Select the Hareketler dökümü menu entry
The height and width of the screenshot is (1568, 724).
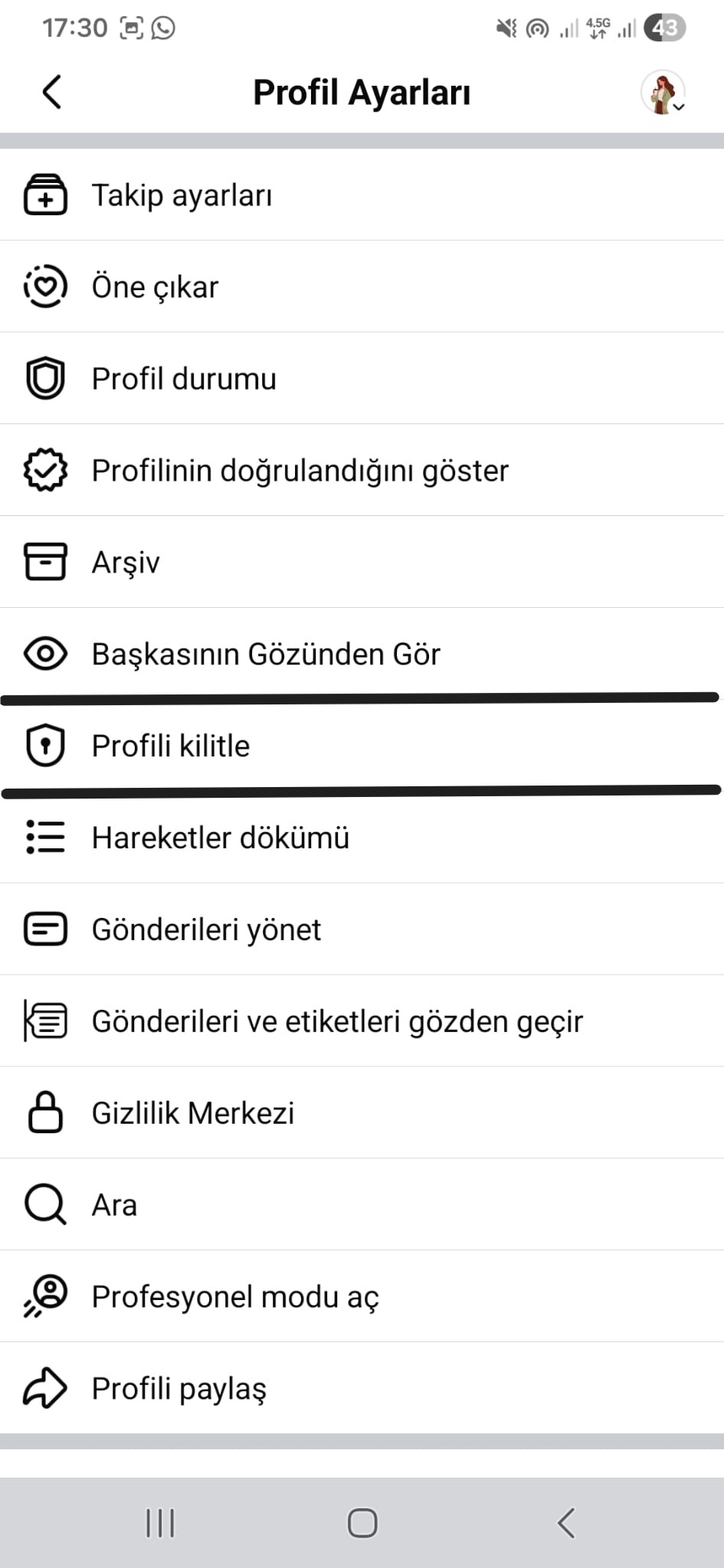click(221, 838)
